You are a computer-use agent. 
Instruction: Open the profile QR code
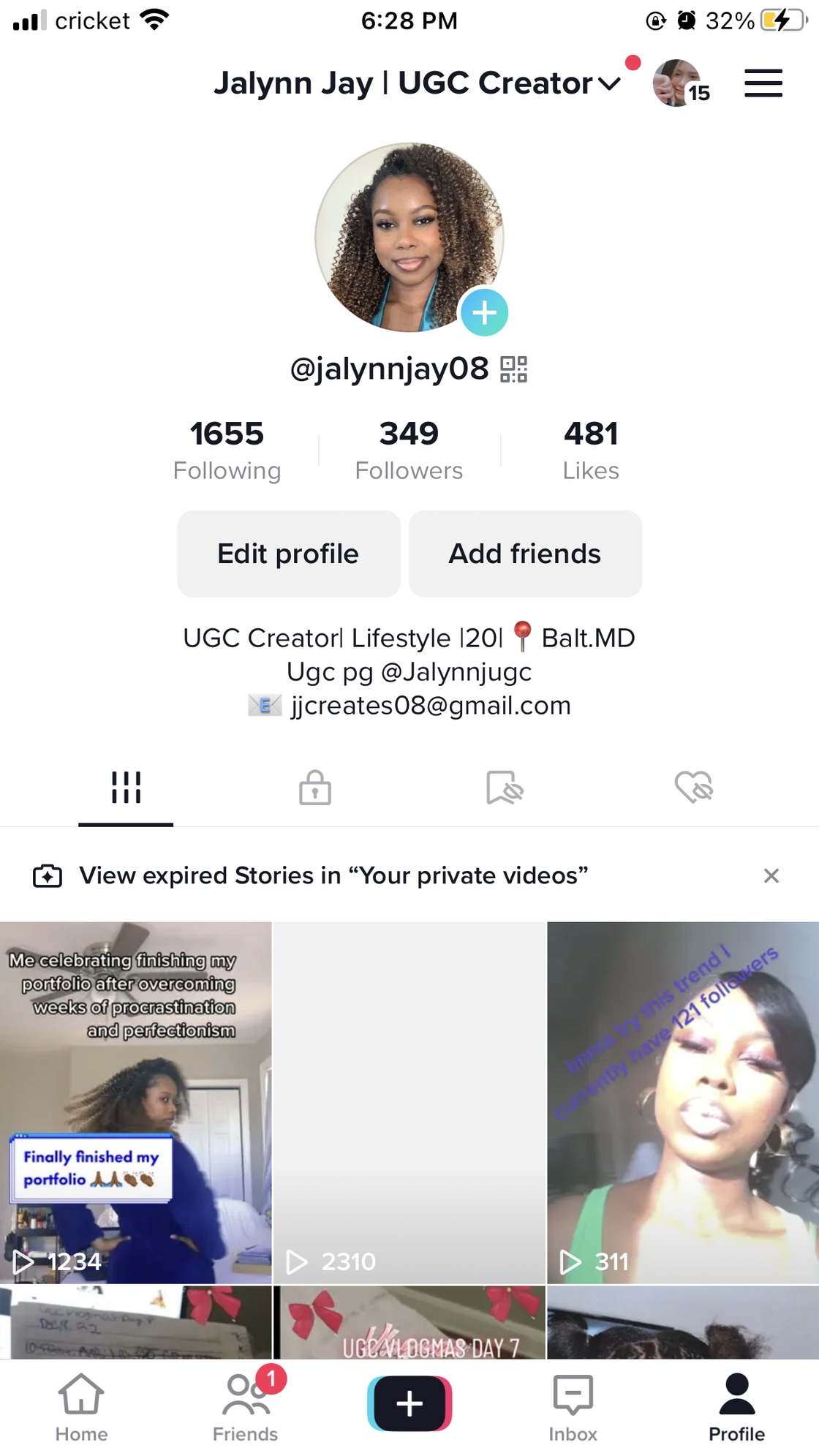point(513,369)
